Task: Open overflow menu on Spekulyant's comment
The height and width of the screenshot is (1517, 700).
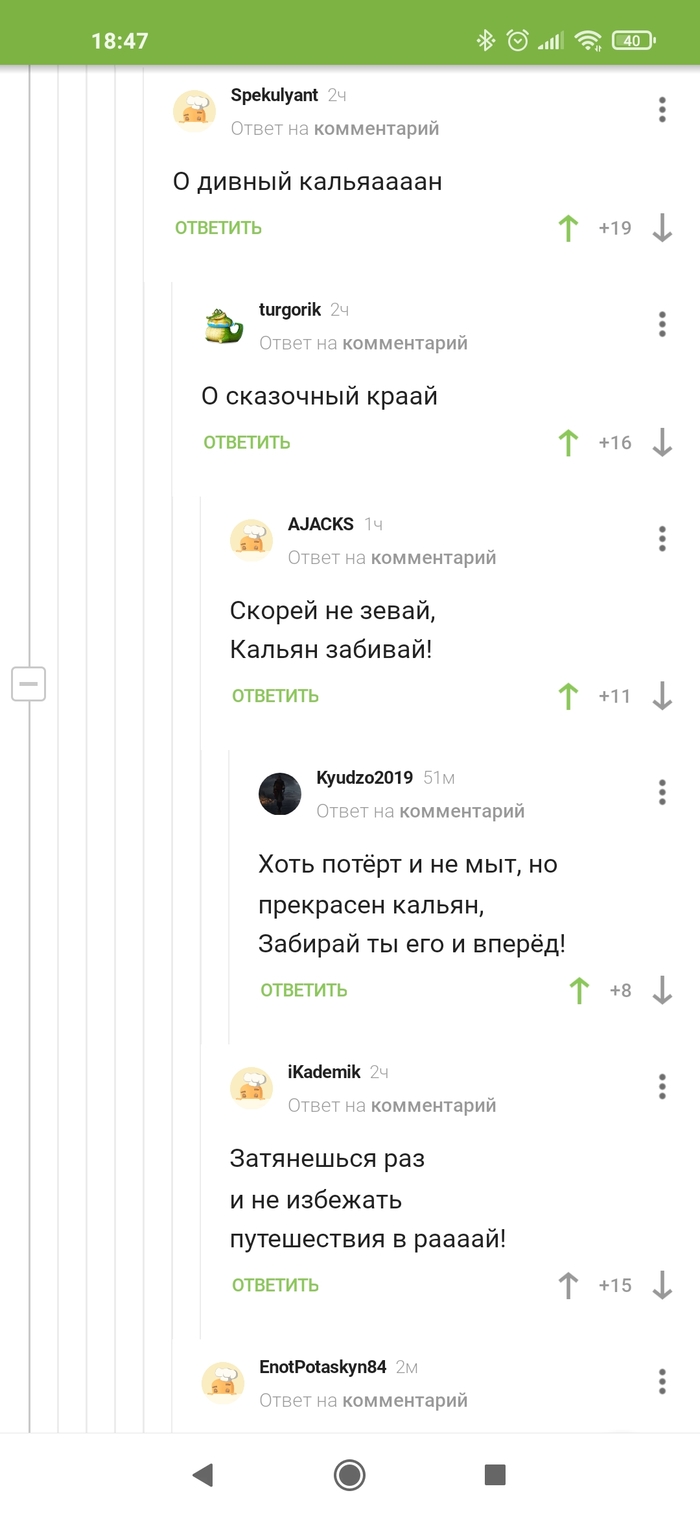Action: pos(662,110)
